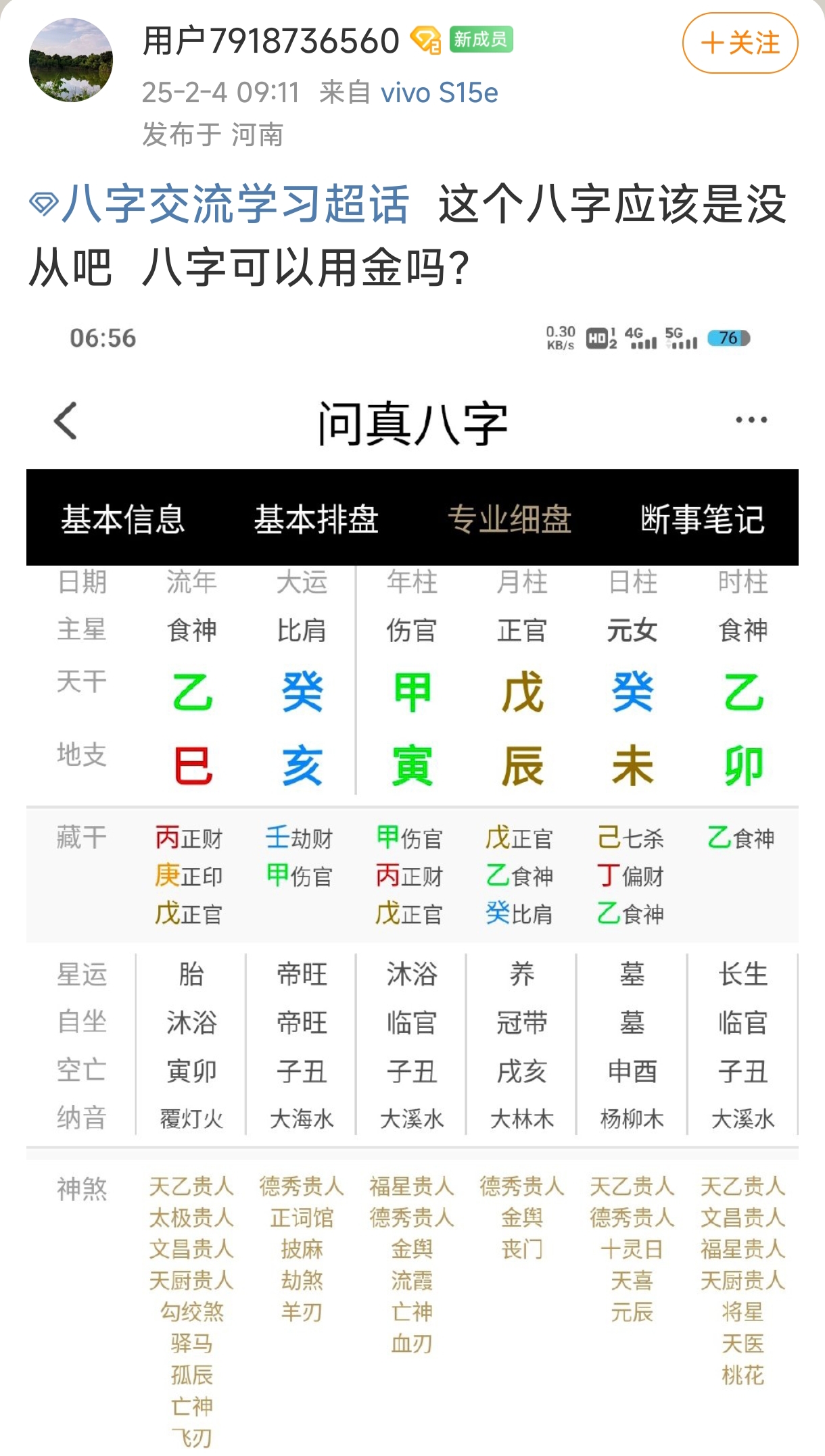
Task: Follow user 7918736560 with the 关注 button
Action: coord(740,43)
